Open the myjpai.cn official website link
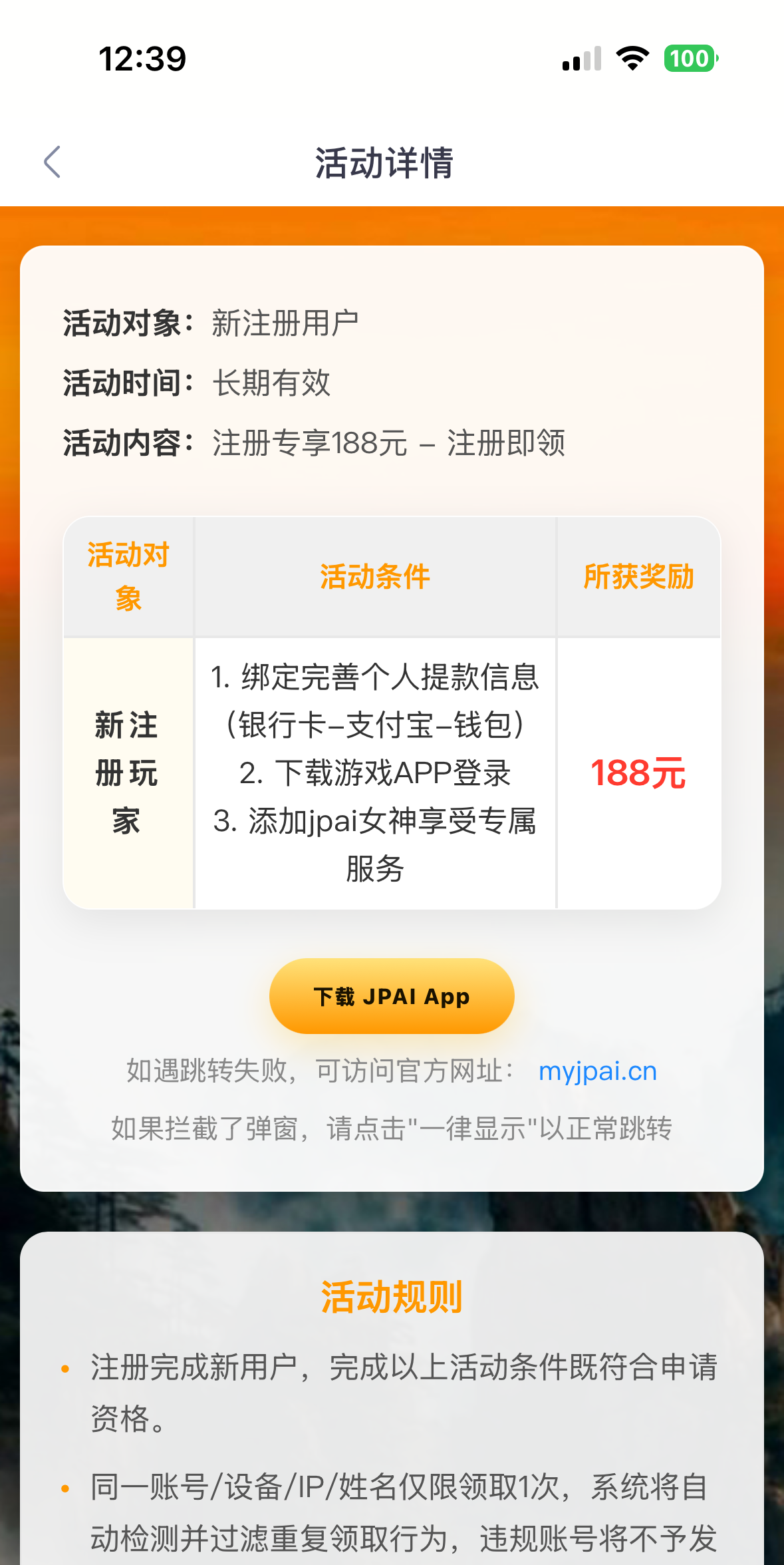This screenshot has height=1565, width=784. click(x=597, y=1071)
